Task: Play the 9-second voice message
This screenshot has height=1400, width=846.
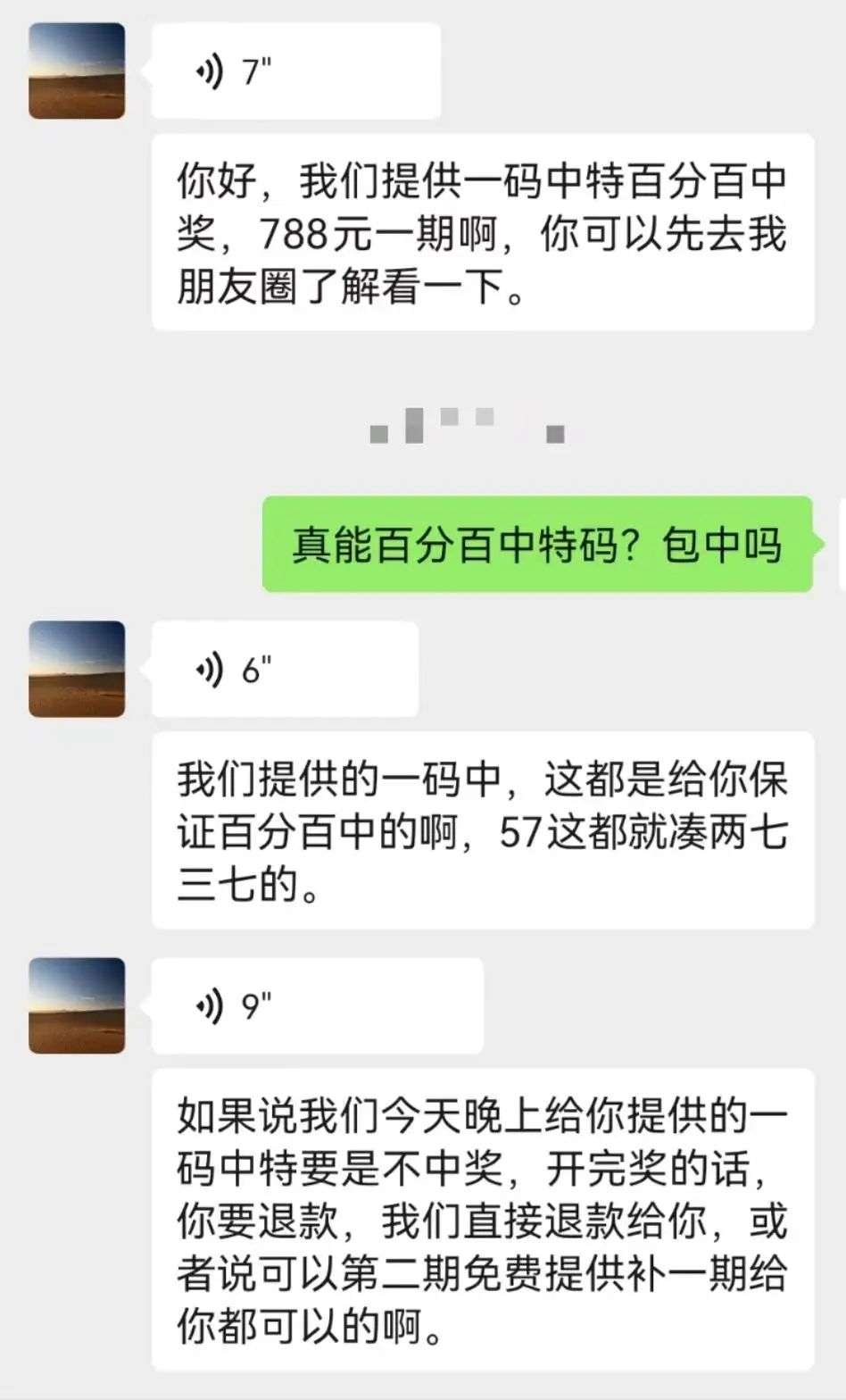Action: [x=317, y=1006]
